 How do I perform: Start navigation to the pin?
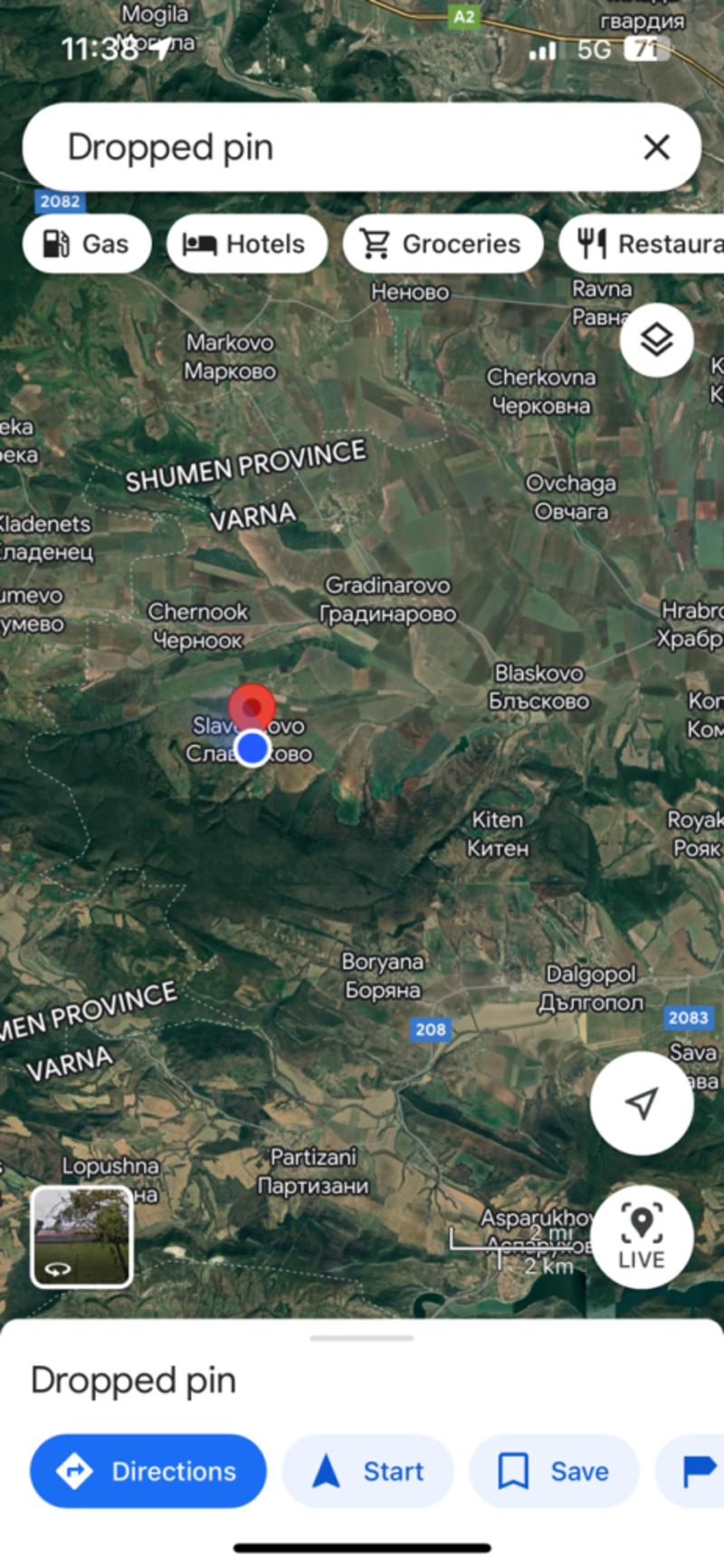point(367,1471)
